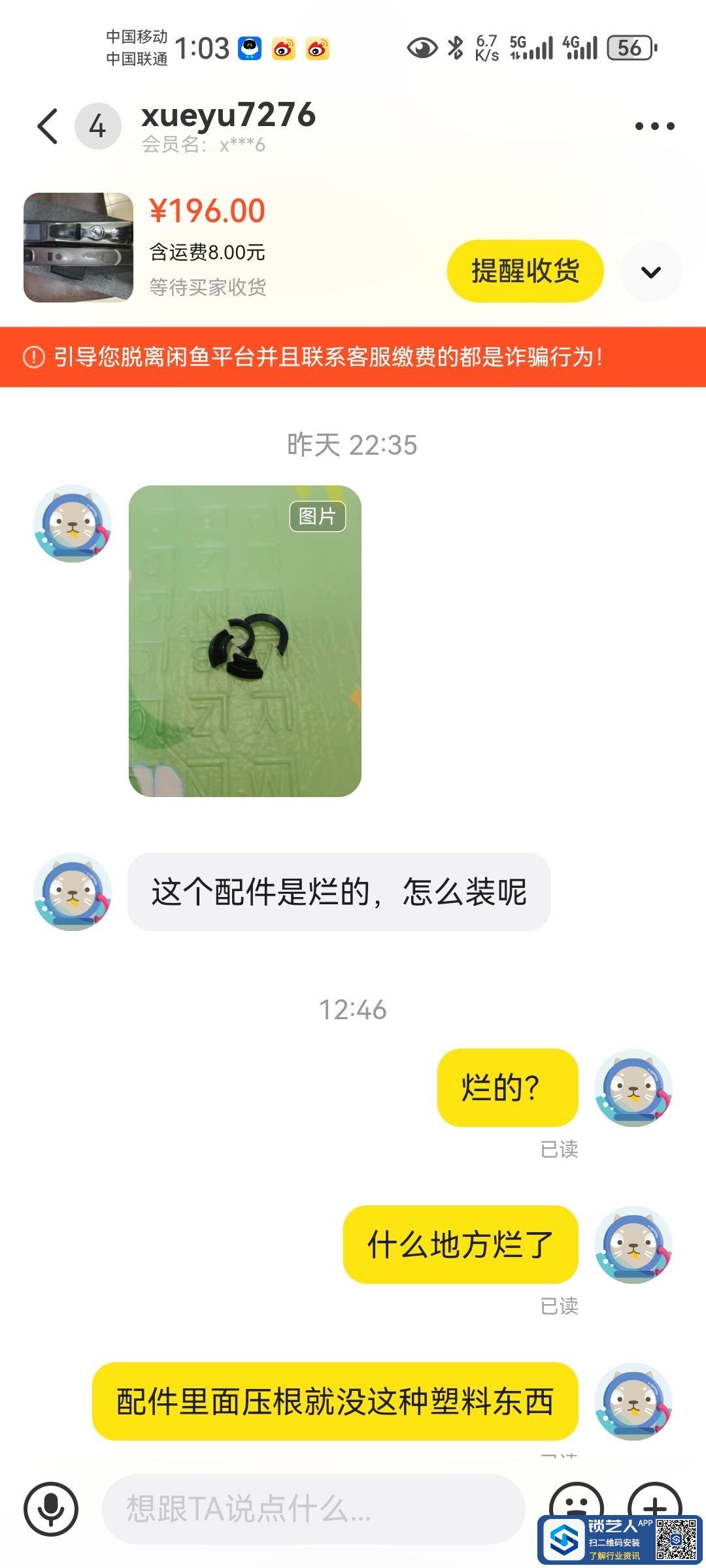Screen dimensions: 706x1568
Task: Open buyer's avatar beside 这个配件是烂的 message
Action: click(x=73, y=892)
